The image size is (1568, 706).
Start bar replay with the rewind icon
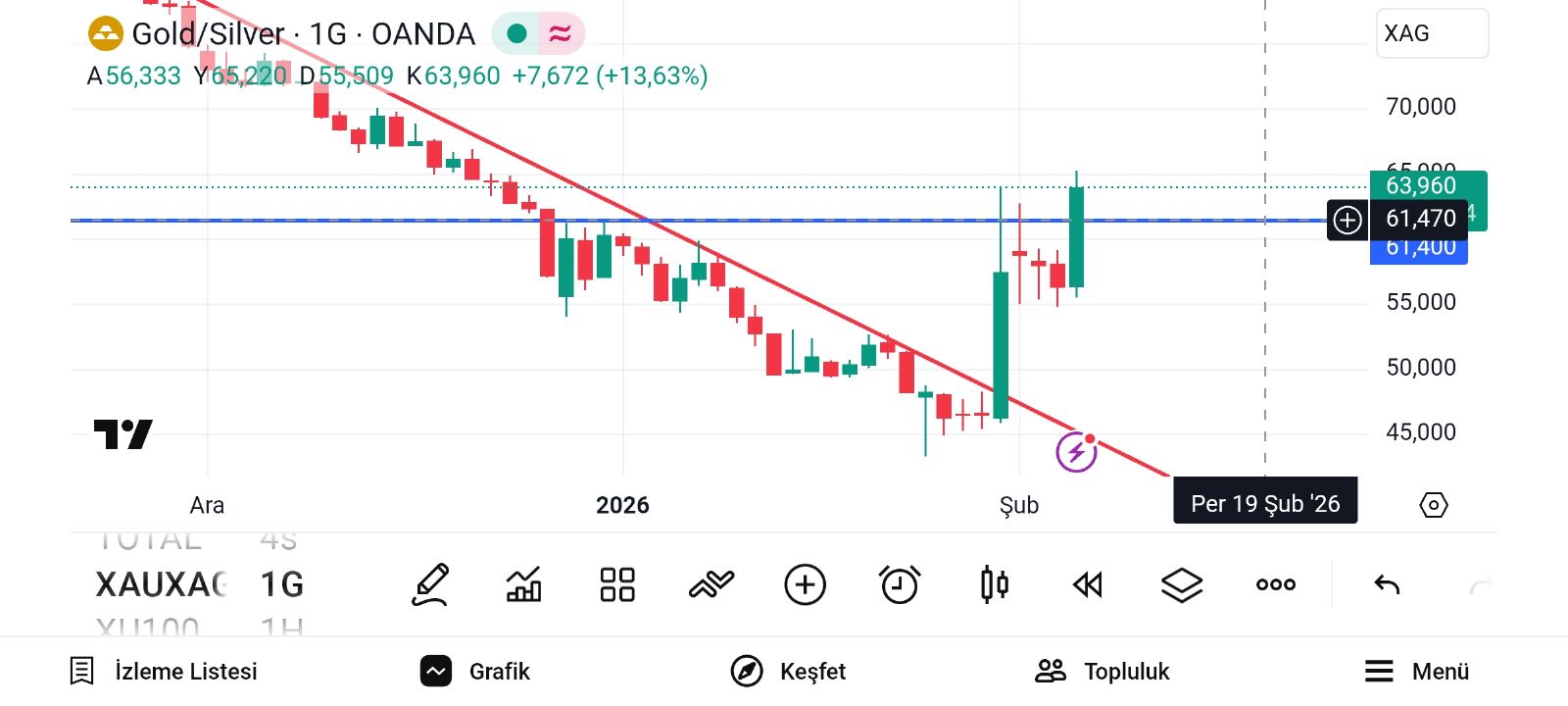(1088, 585)
